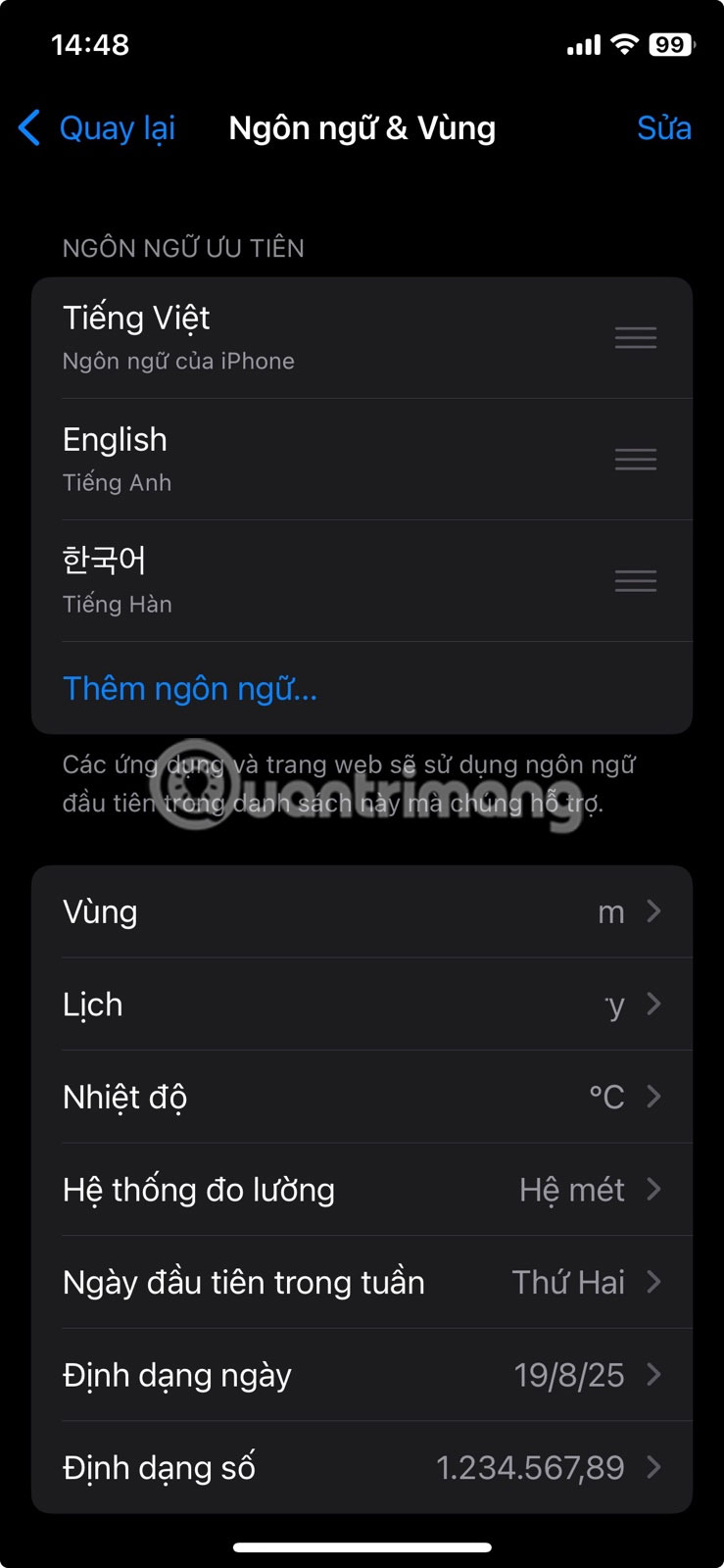Open Định dạng ngày date format
The image size is (724, 1568).
pyautogui.click(x=362, y=1375)
